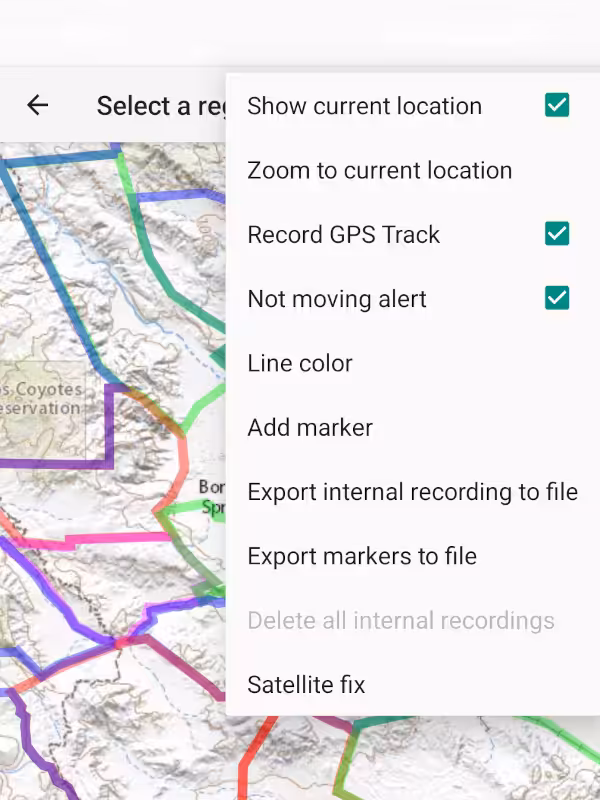The width and height of the screenshot is (600, 800).
Task: Select Export internal recording to file
Action: coord(412,492)
